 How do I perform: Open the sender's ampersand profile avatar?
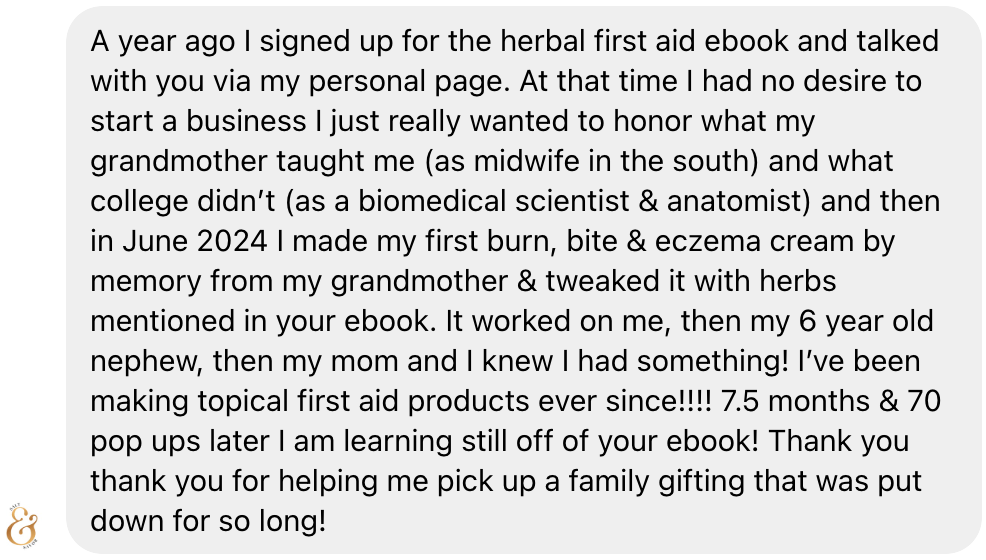coord(23,527)
